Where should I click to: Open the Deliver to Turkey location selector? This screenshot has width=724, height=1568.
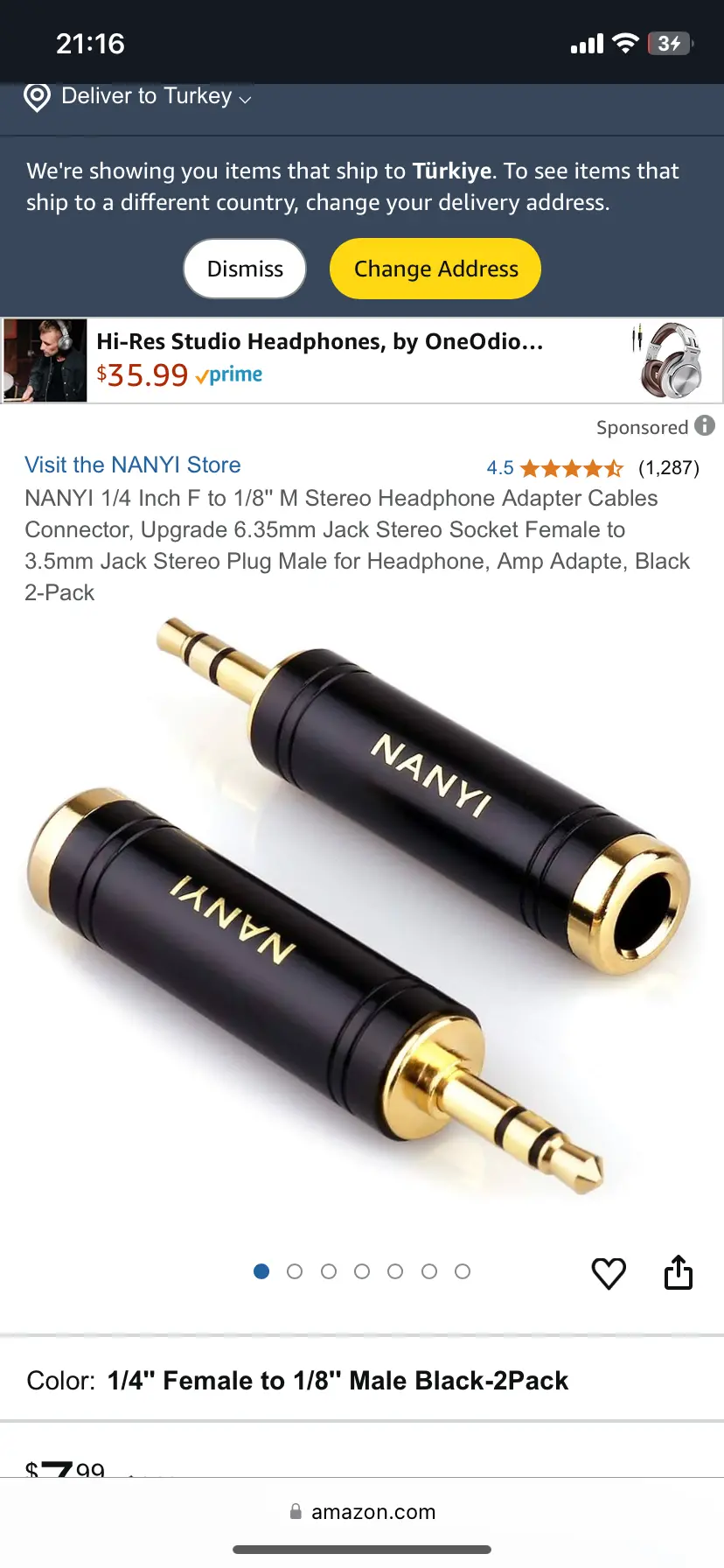coord(137,96)
